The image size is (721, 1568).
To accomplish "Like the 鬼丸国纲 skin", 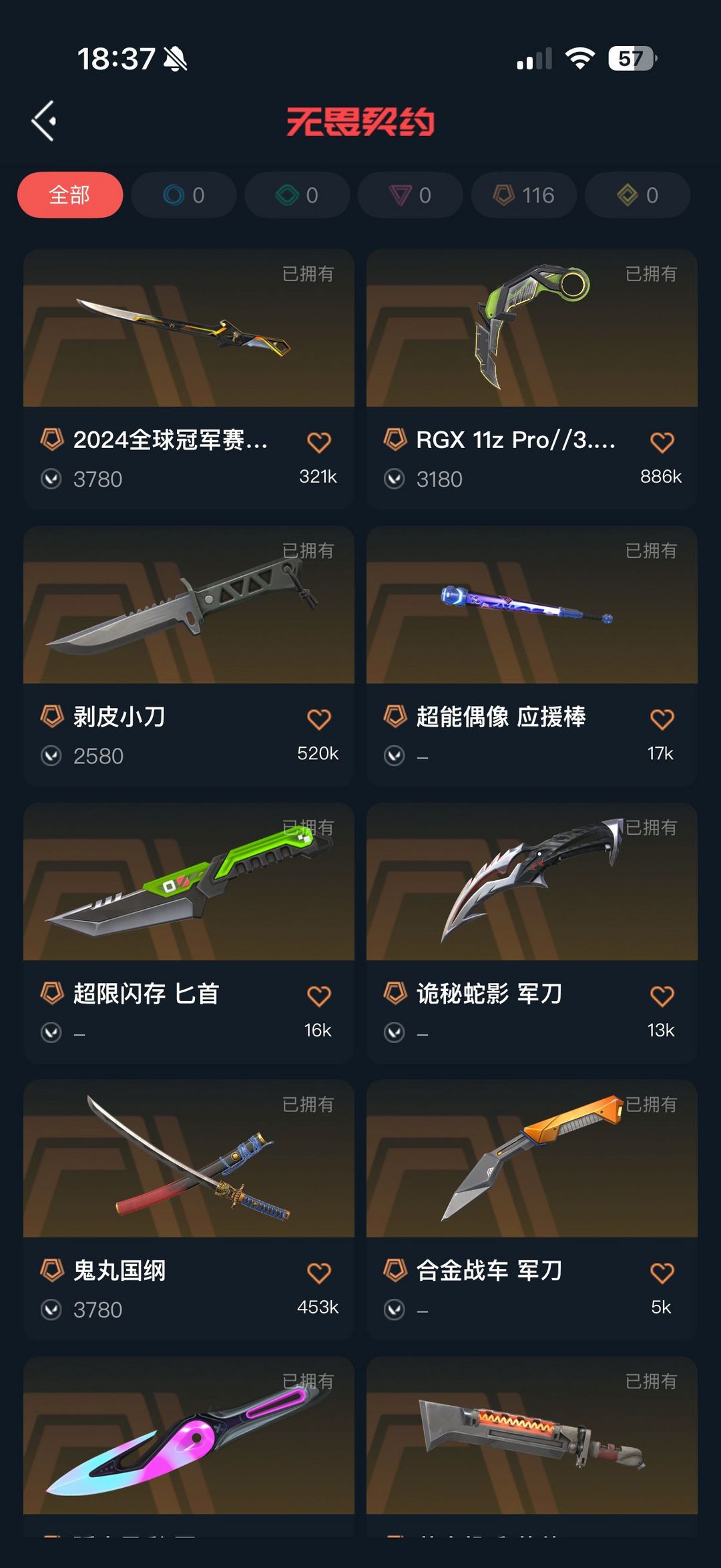I will tap(318, 1273).
